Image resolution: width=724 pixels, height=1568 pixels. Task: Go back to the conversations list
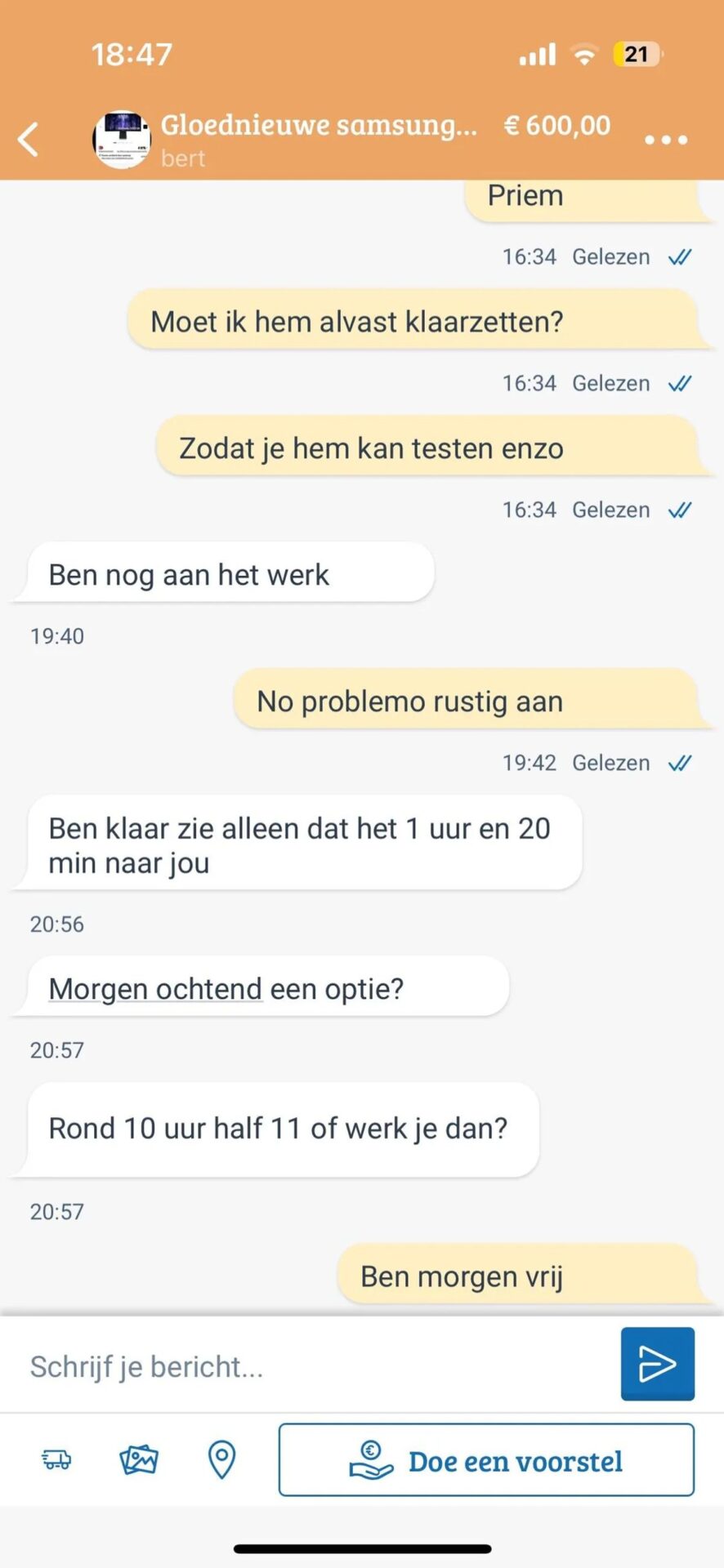[x=29, y=139]
